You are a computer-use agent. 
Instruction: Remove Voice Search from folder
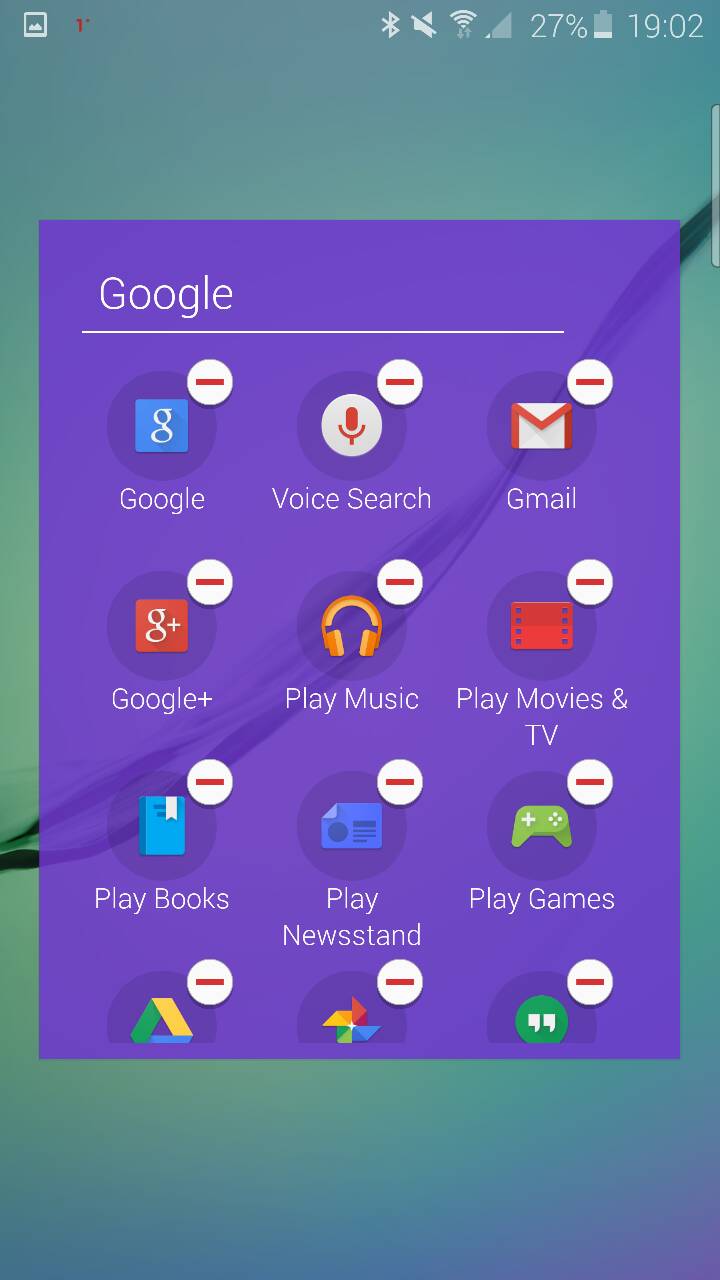pyautogui.click(x=400, y=382)
